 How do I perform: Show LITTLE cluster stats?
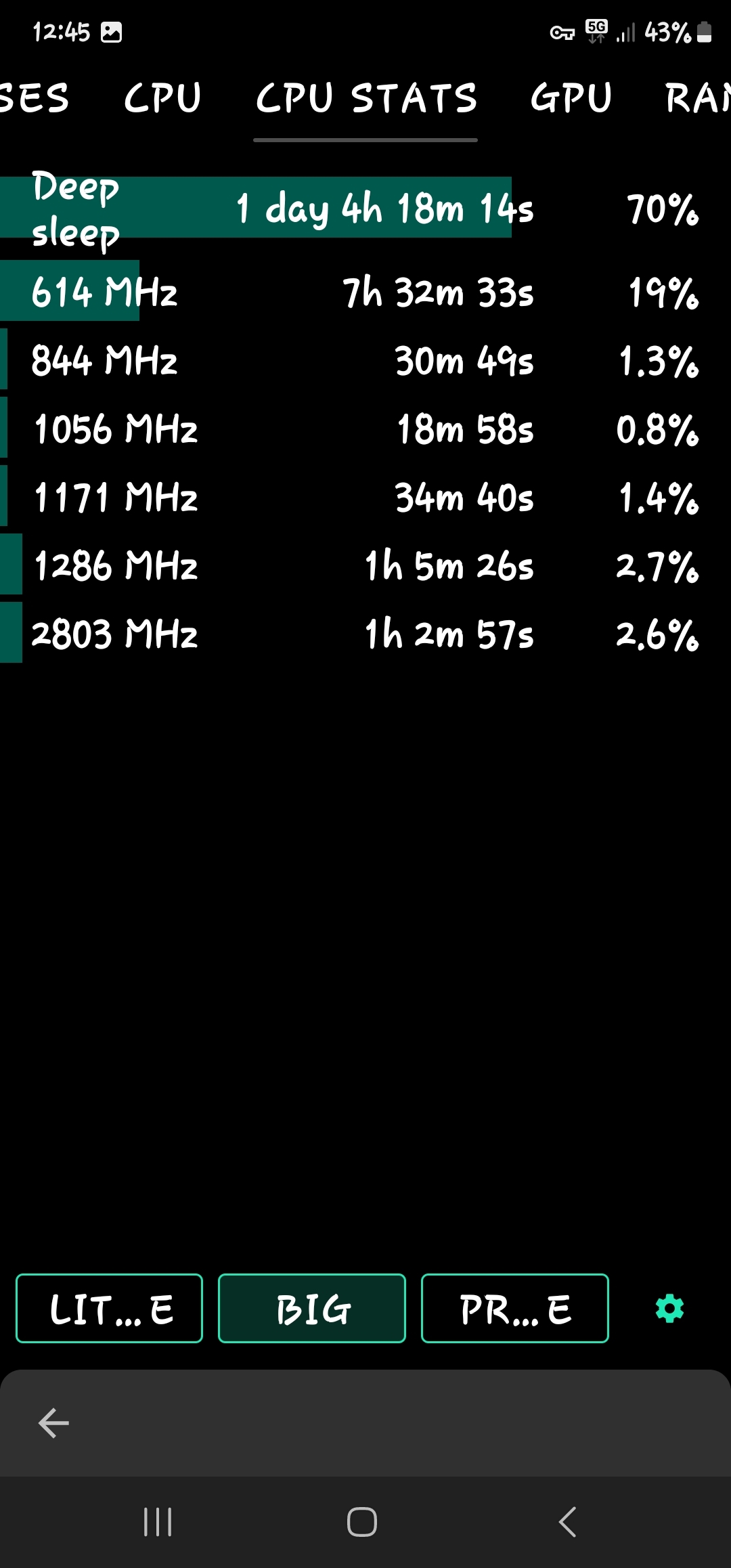110,1309
